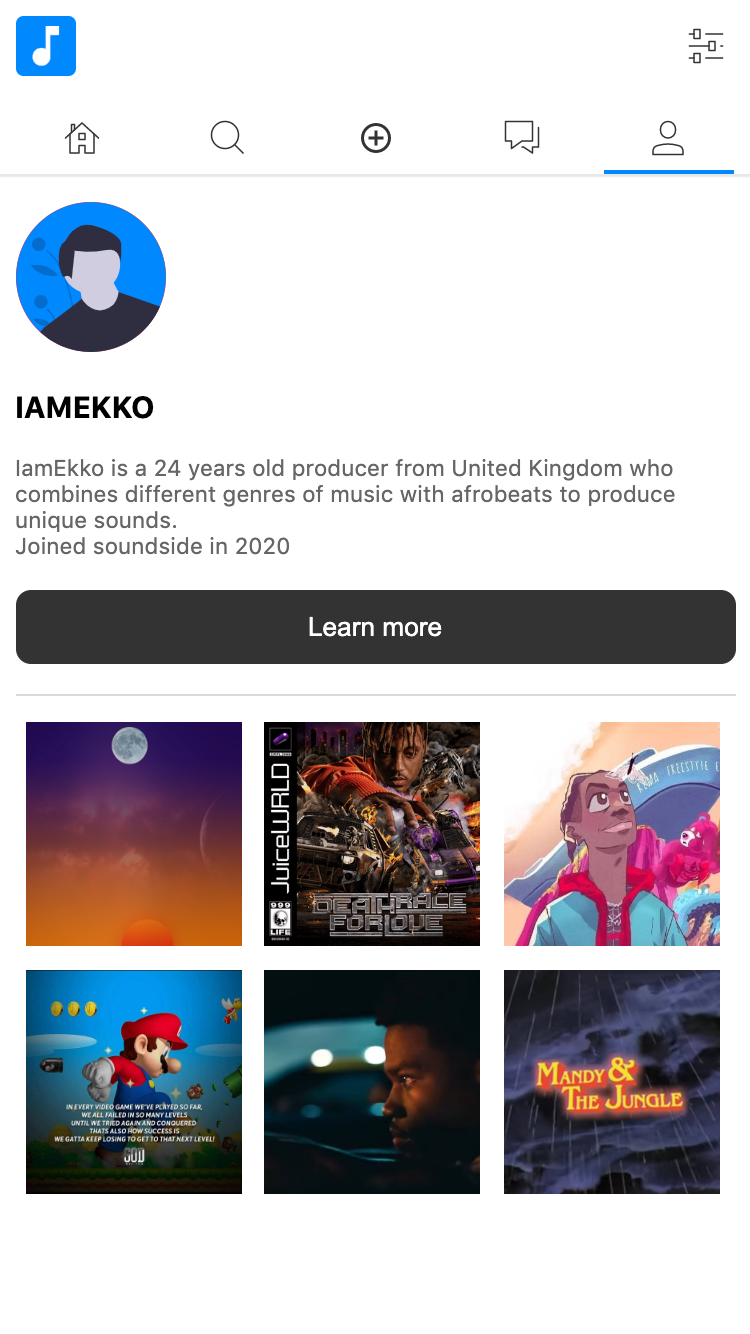View the cartoon freestyle cover artwork
The height and width of the screenshot is (1334, 750).
612,833
